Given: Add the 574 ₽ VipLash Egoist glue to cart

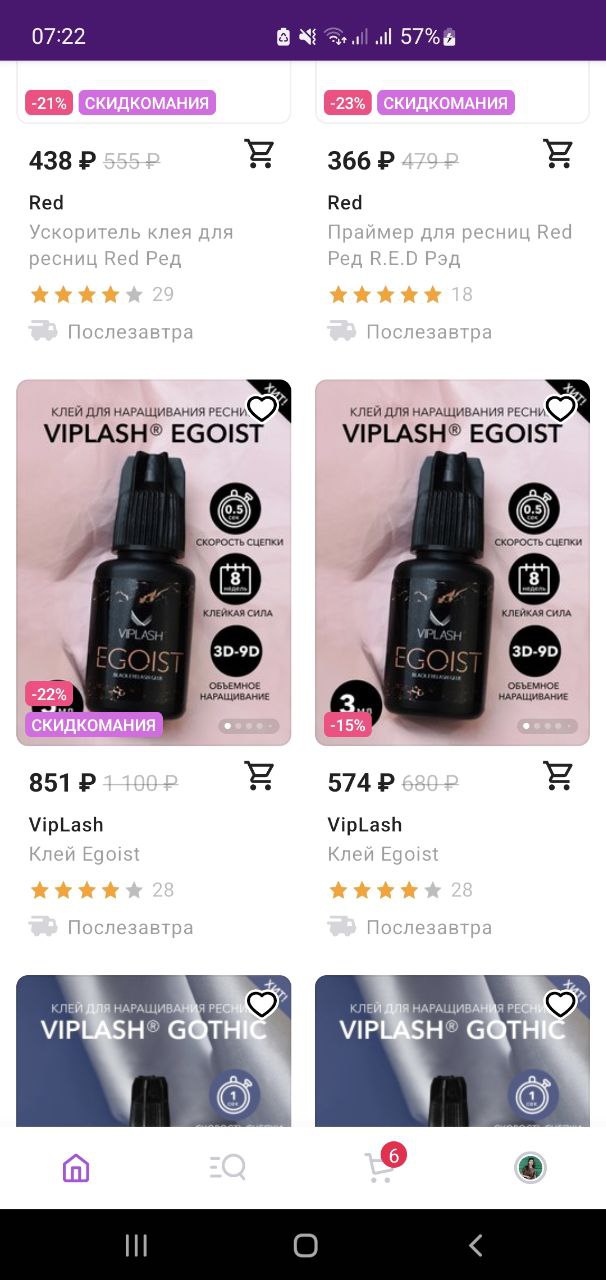Looking at the screenshot, I should click(558, 776).
